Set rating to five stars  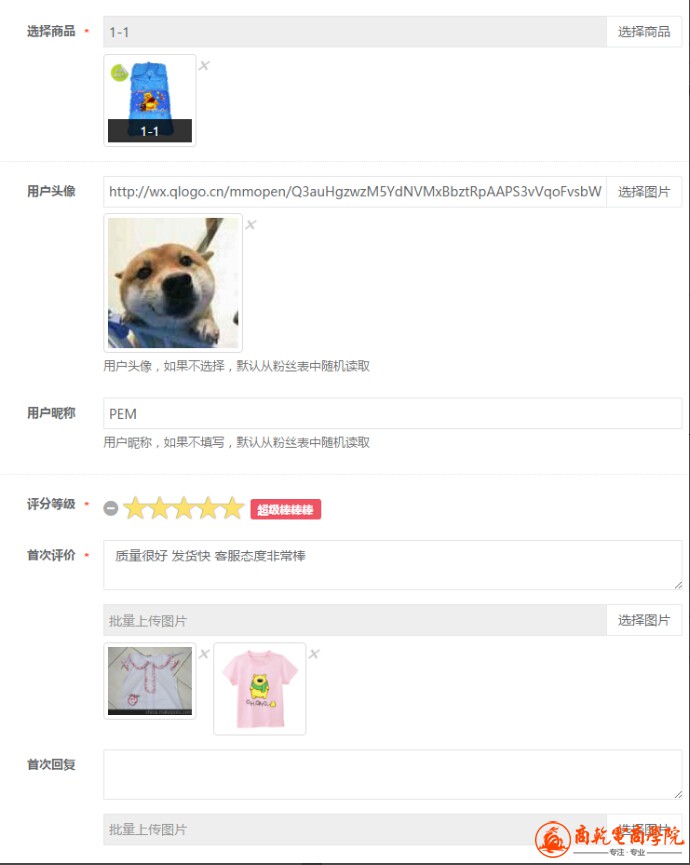[x=232, y=509]
